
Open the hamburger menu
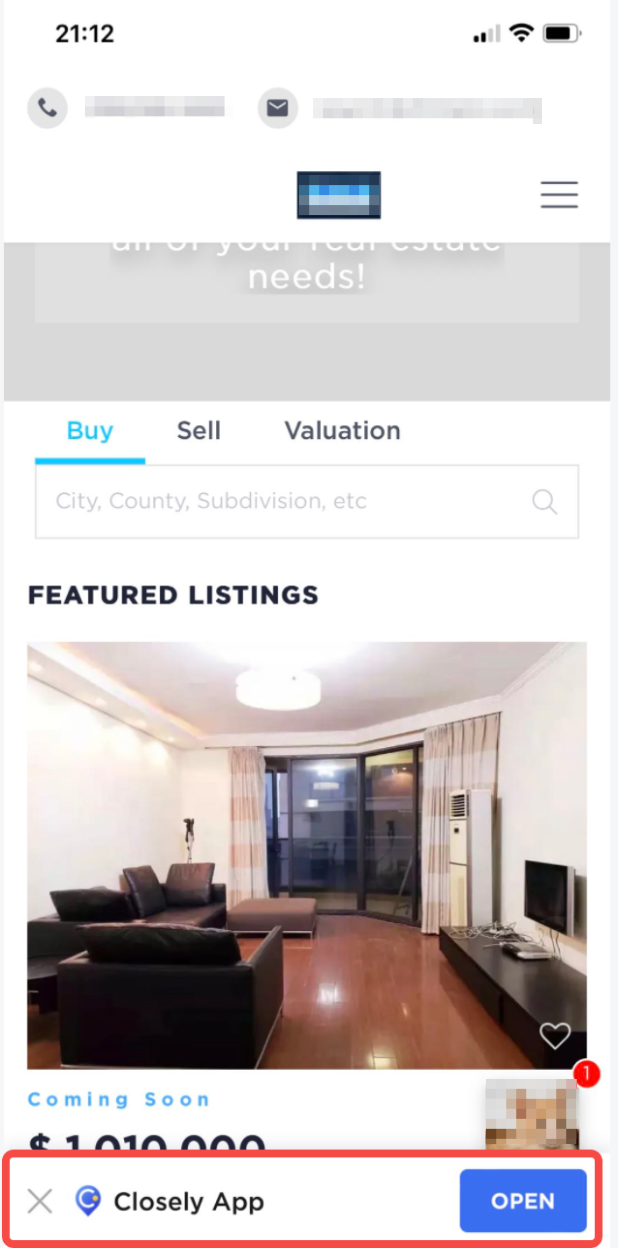point(559,194)
